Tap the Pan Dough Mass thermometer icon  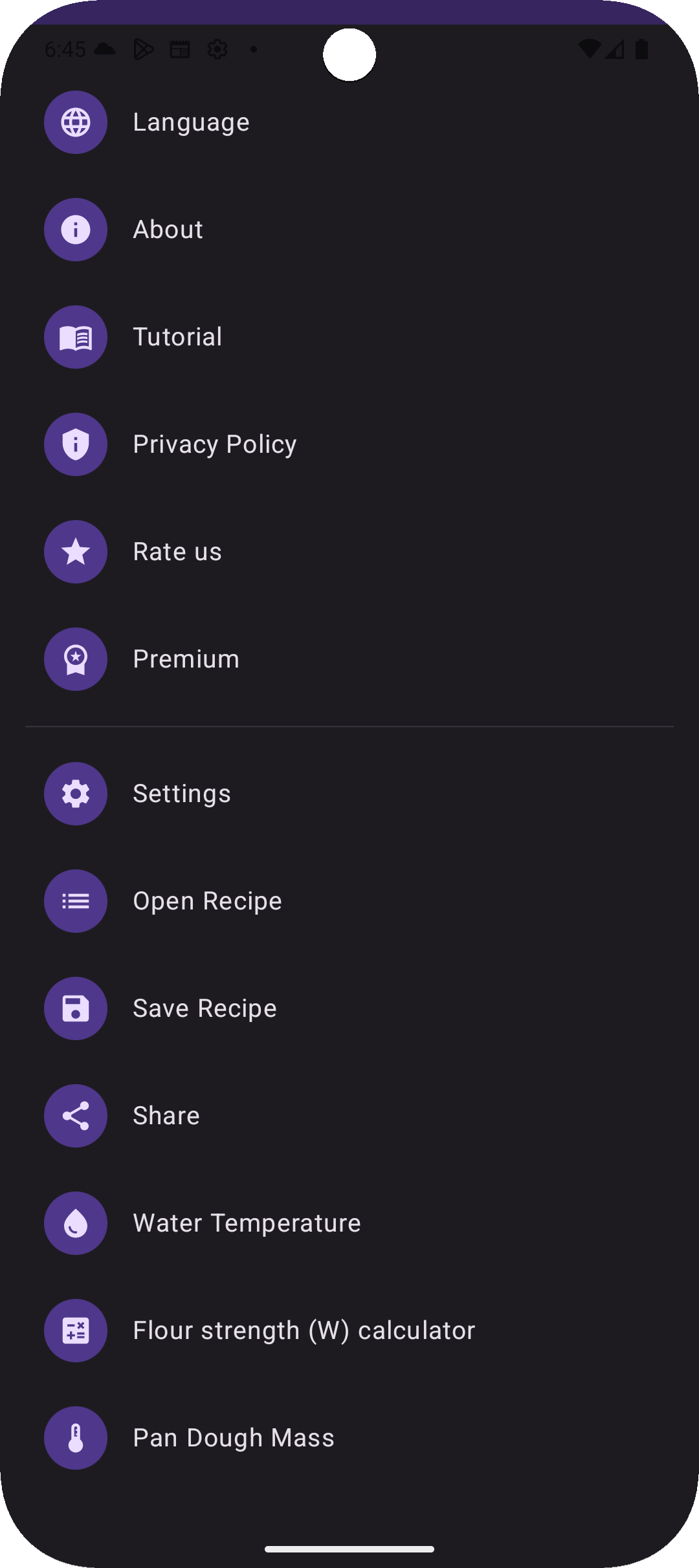pyautogui.click(x=75, y=1437)
